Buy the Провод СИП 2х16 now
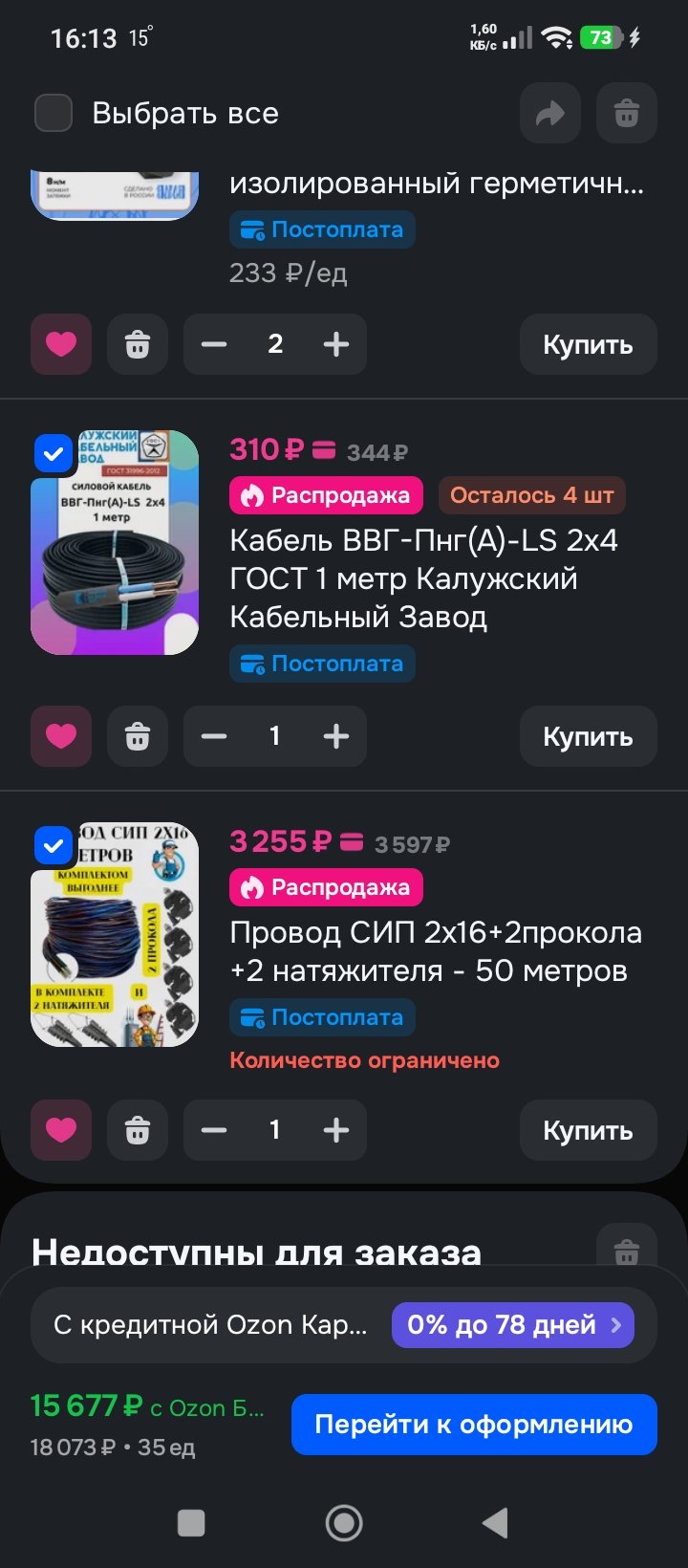 click(588, 1130)
